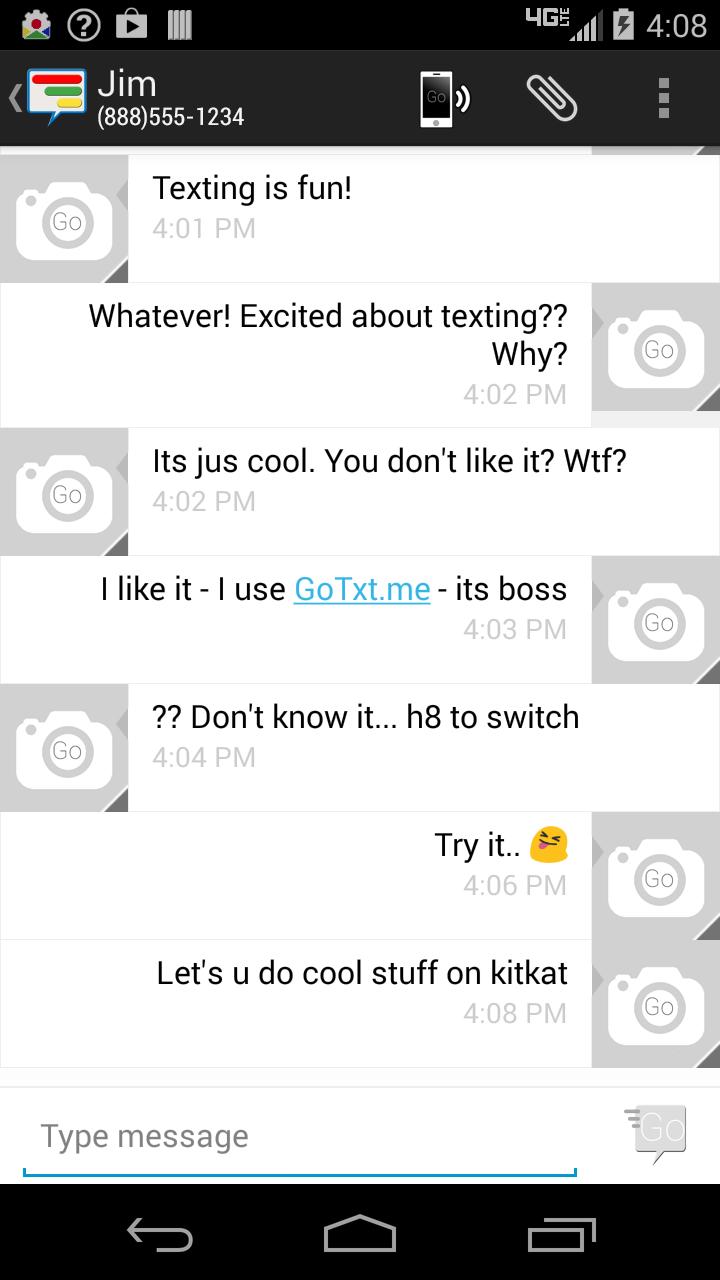This screenshot has width=720, height=1280.
Task: Tap avatar beside "Try it.." message
Action: pos(656,876)
